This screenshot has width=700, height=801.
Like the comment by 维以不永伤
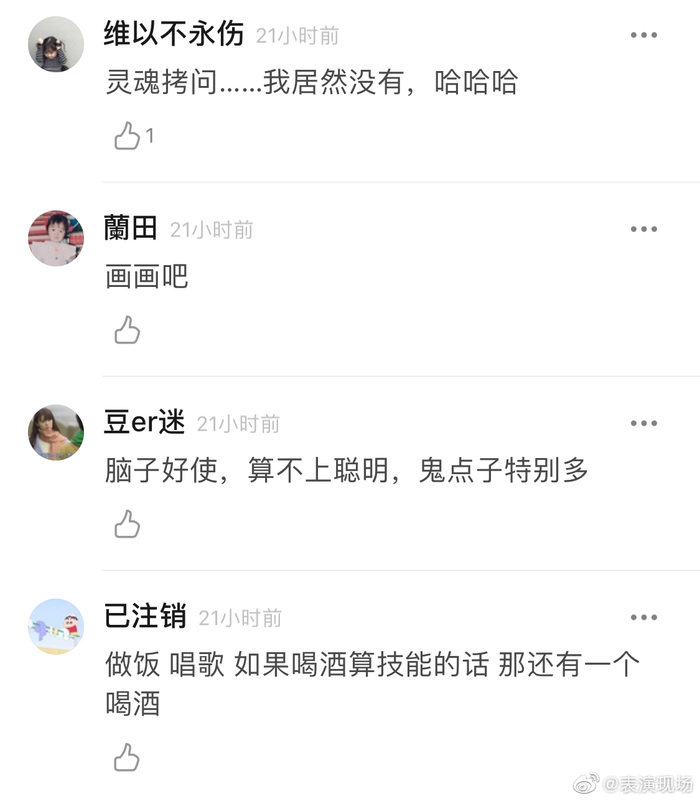tap(127, 136)
